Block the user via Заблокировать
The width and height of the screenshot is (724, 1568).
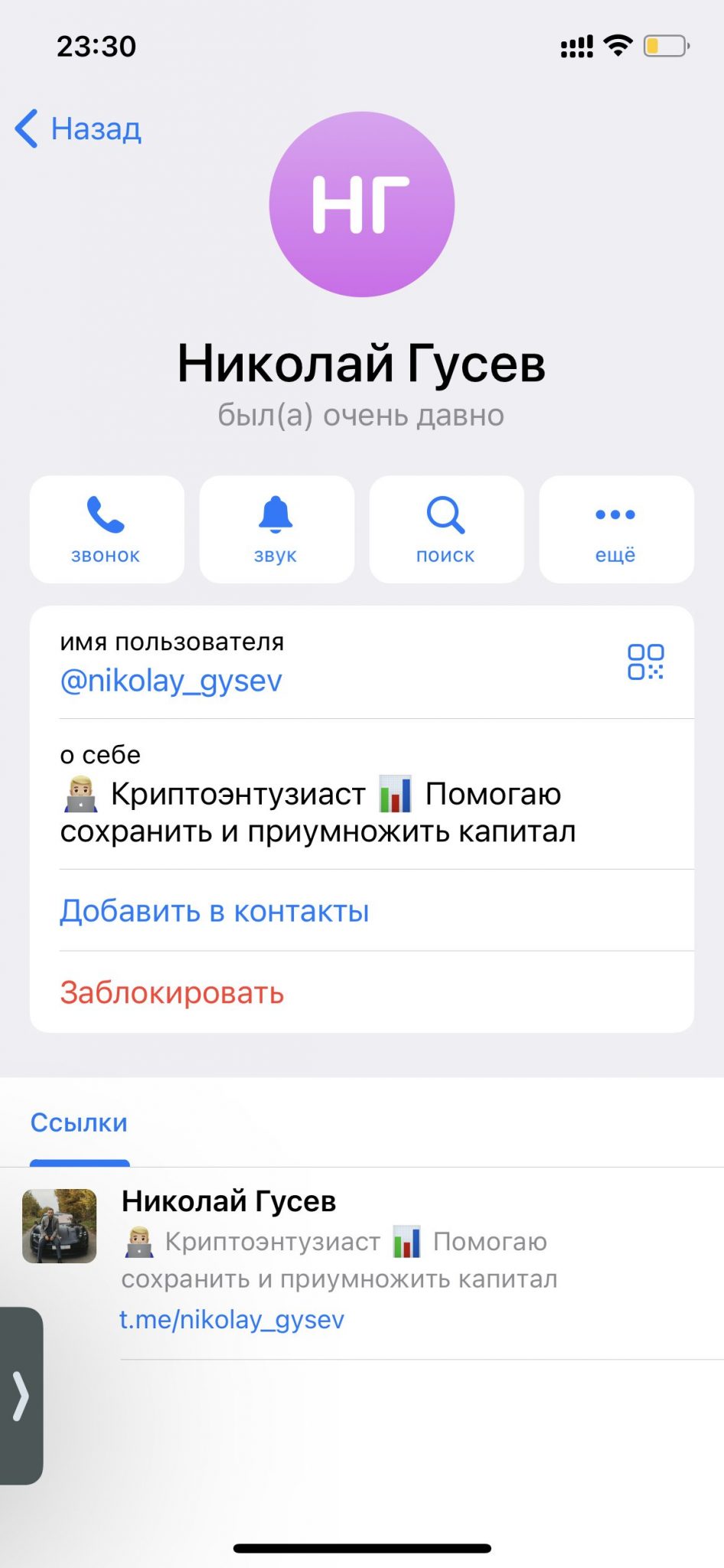(172, 993)
